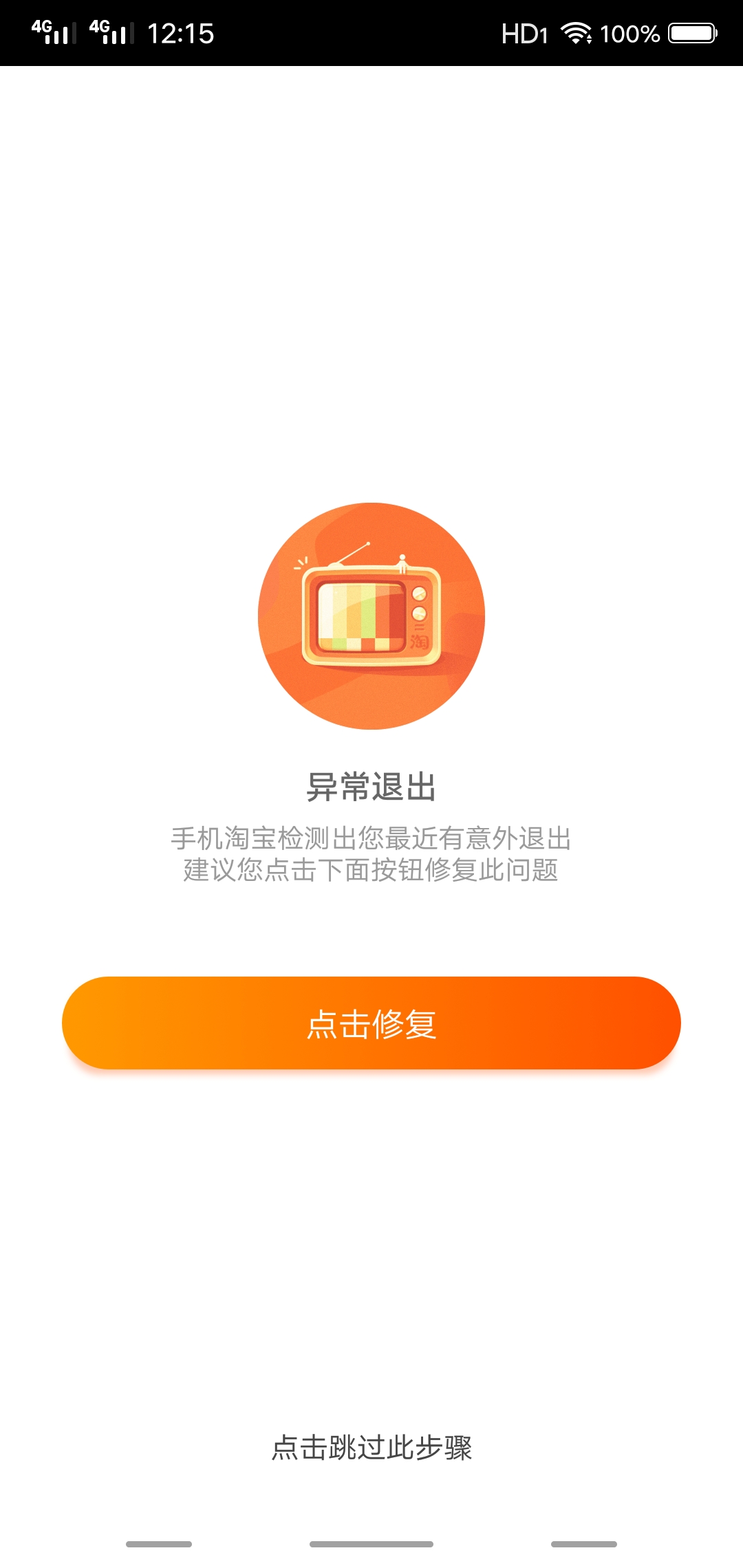Image resolution: width=743 pixels, height=1568 pixels.
Task: Tap the orange TV illustration icon
Action: pyautogui.click(x=371, y=616)
